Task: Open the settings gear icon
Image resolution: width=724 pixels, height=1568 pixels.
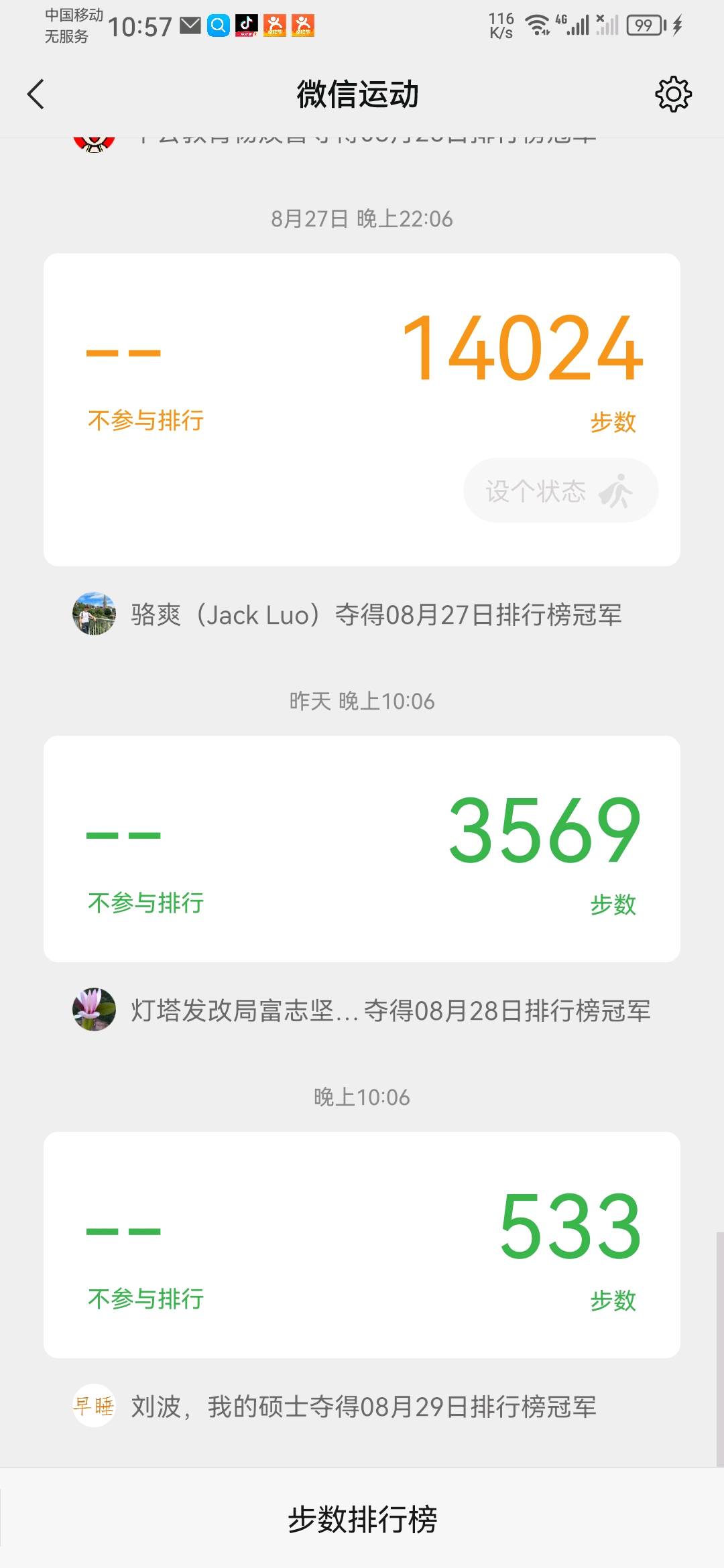Action: coord(673,94)
